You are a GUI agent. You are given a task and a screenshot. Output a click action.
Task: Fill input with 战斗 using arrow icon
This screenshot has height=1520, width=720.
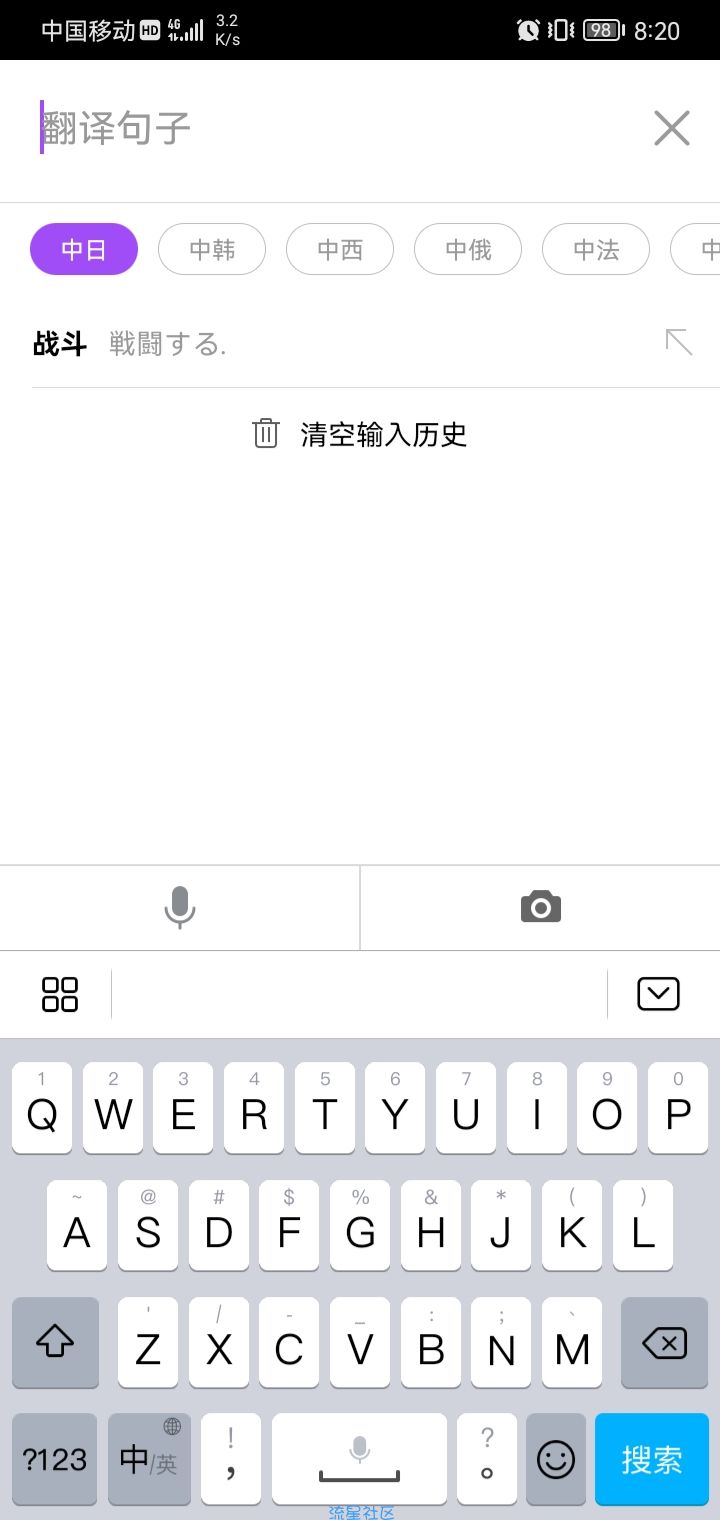click(x=679, y=342)
